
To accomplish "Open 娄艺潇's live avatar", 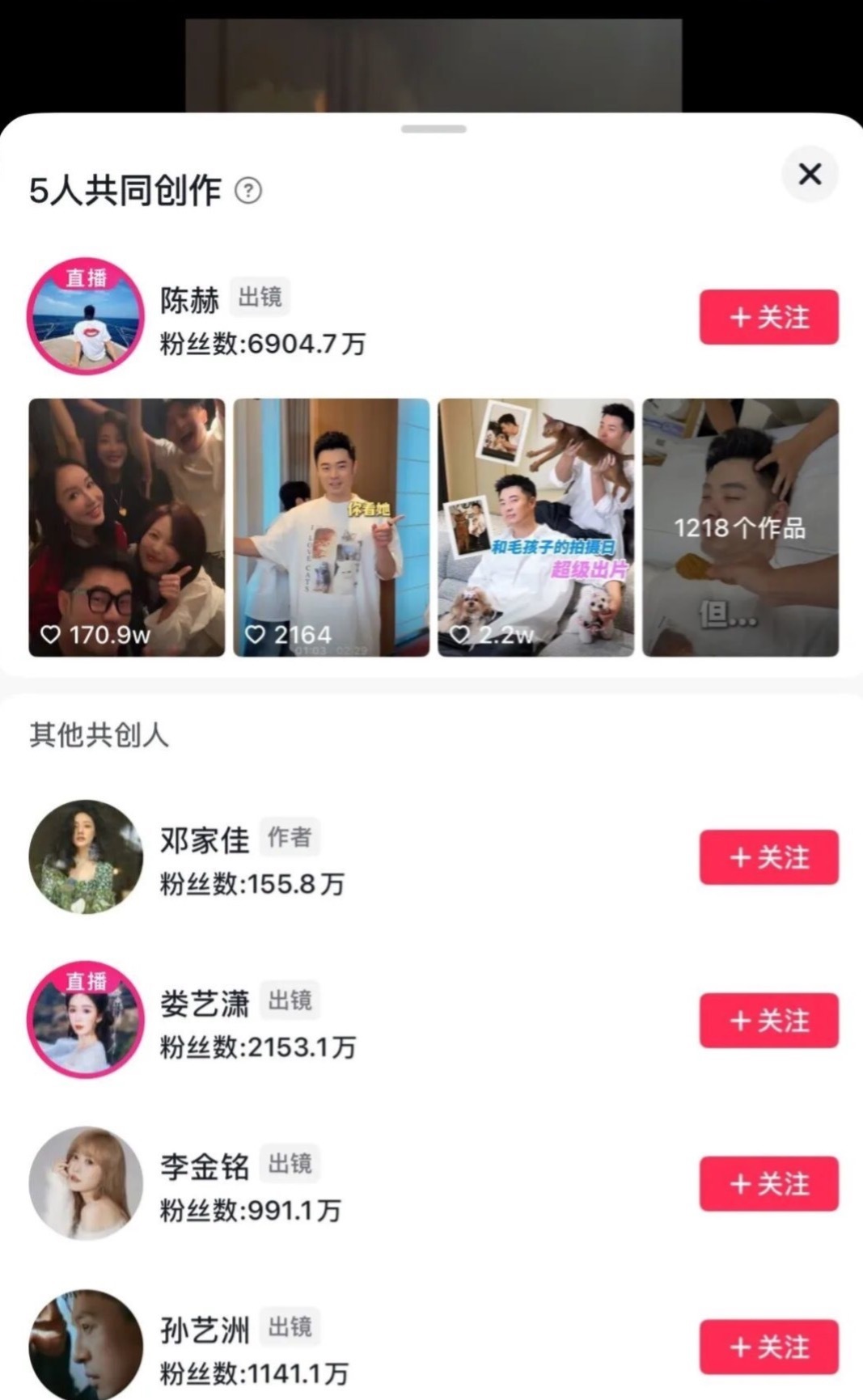I will (x=86, y=1020).
